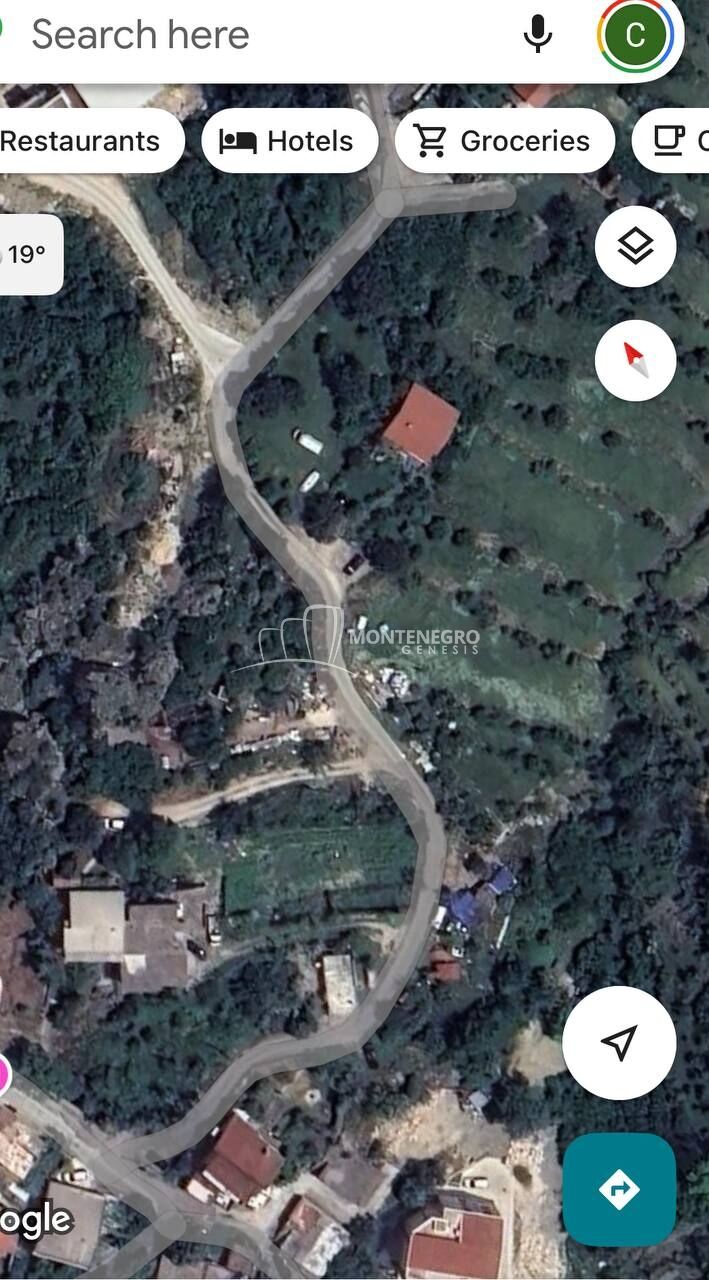The height and width of the screenshot is (1280, 709).
Task: Show Groceries nearby
Action: point(505,141)
